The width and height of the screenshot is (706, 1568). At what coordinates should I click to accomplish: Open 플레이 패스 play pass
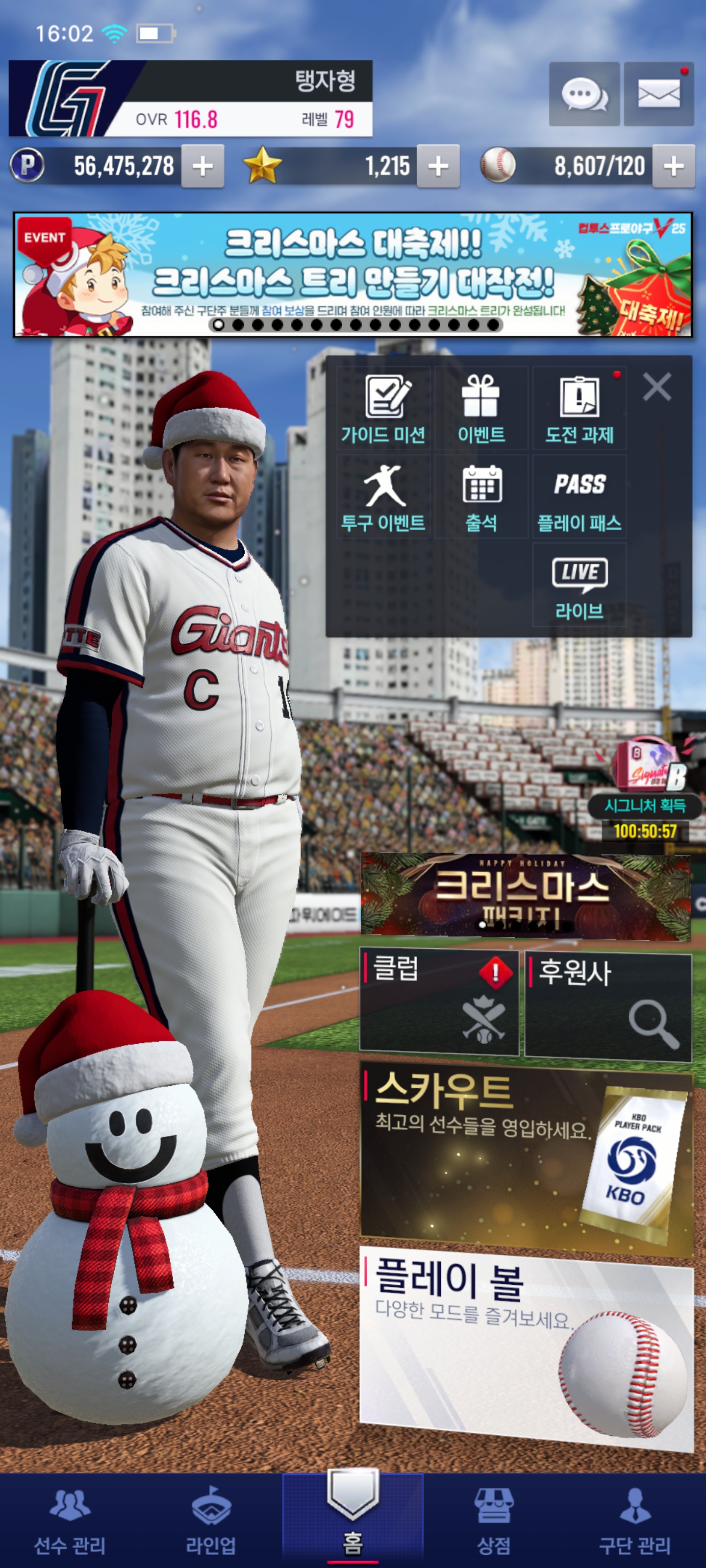(580, 497)
